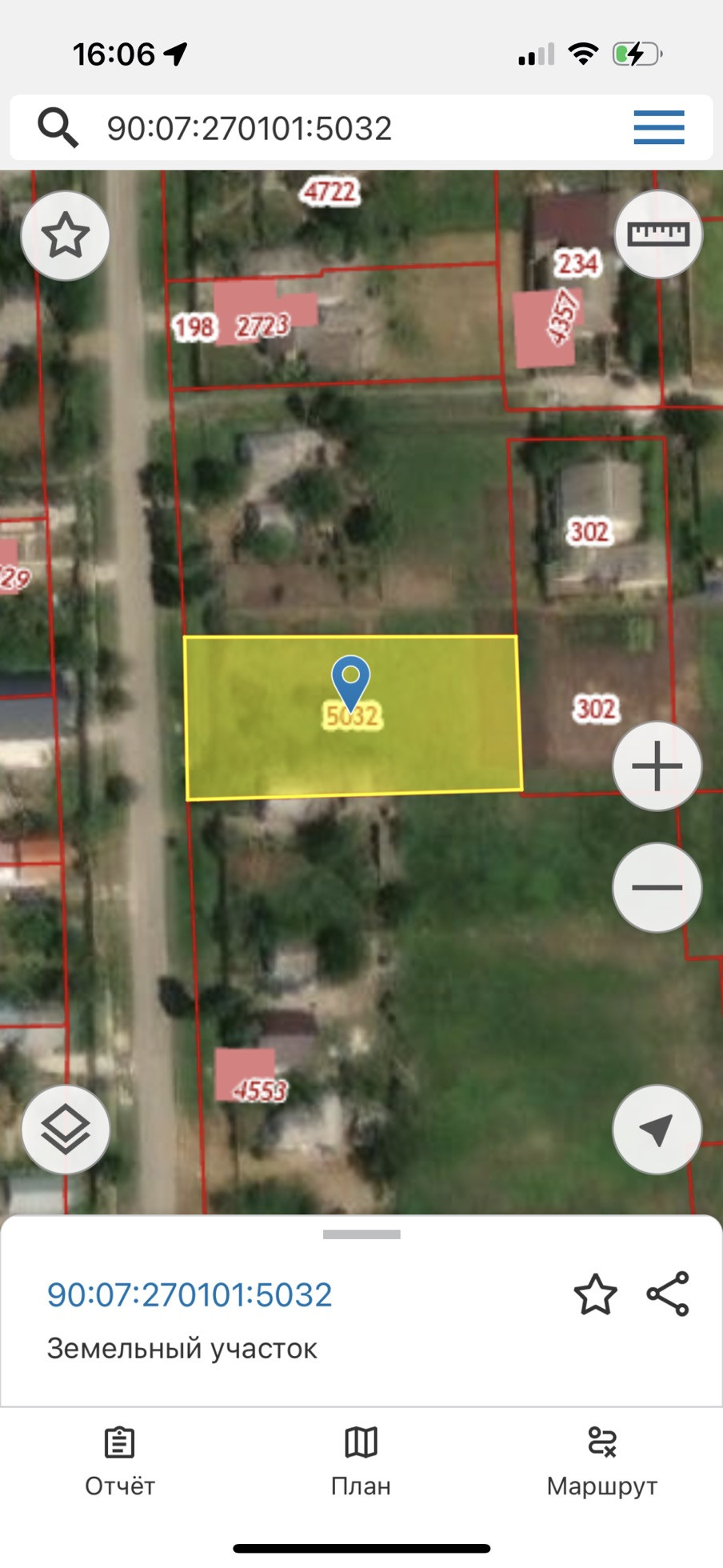Screen dimensions: 723x1568
Task: Open the map layers selector
Action: 65,1130
